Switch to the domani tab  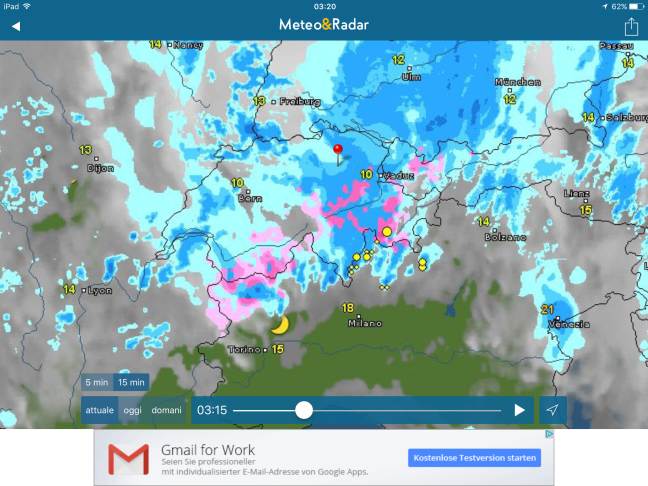pos(167,410)
